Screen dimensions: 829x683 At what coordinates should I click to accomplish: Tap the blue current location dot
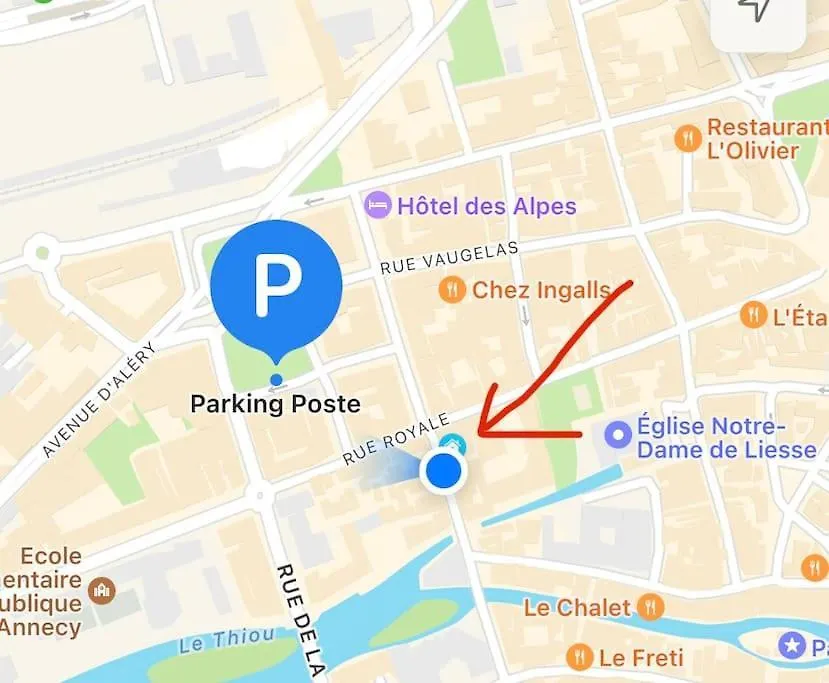(x=444, y=470)
